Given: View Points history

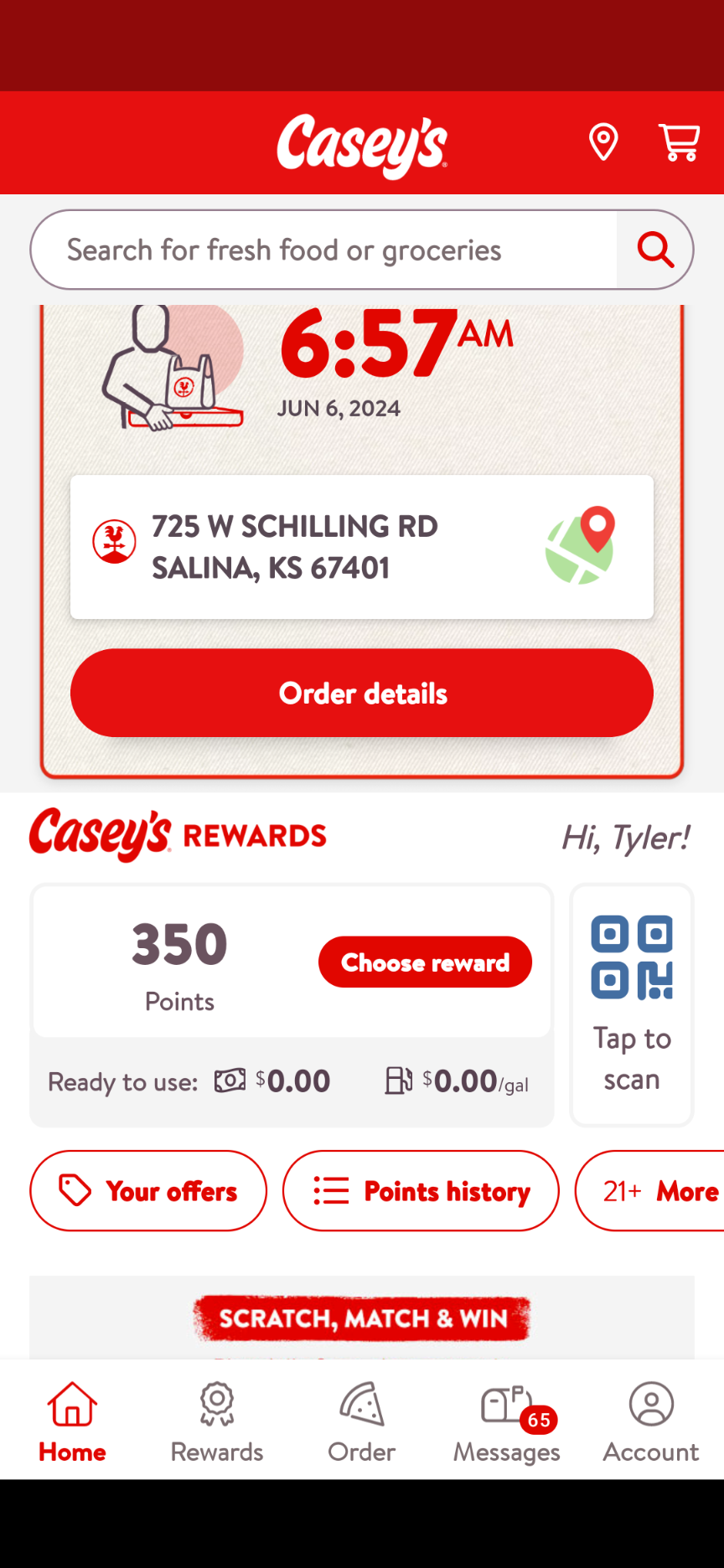Looking at the screenshot, I should click(421, 1190).
